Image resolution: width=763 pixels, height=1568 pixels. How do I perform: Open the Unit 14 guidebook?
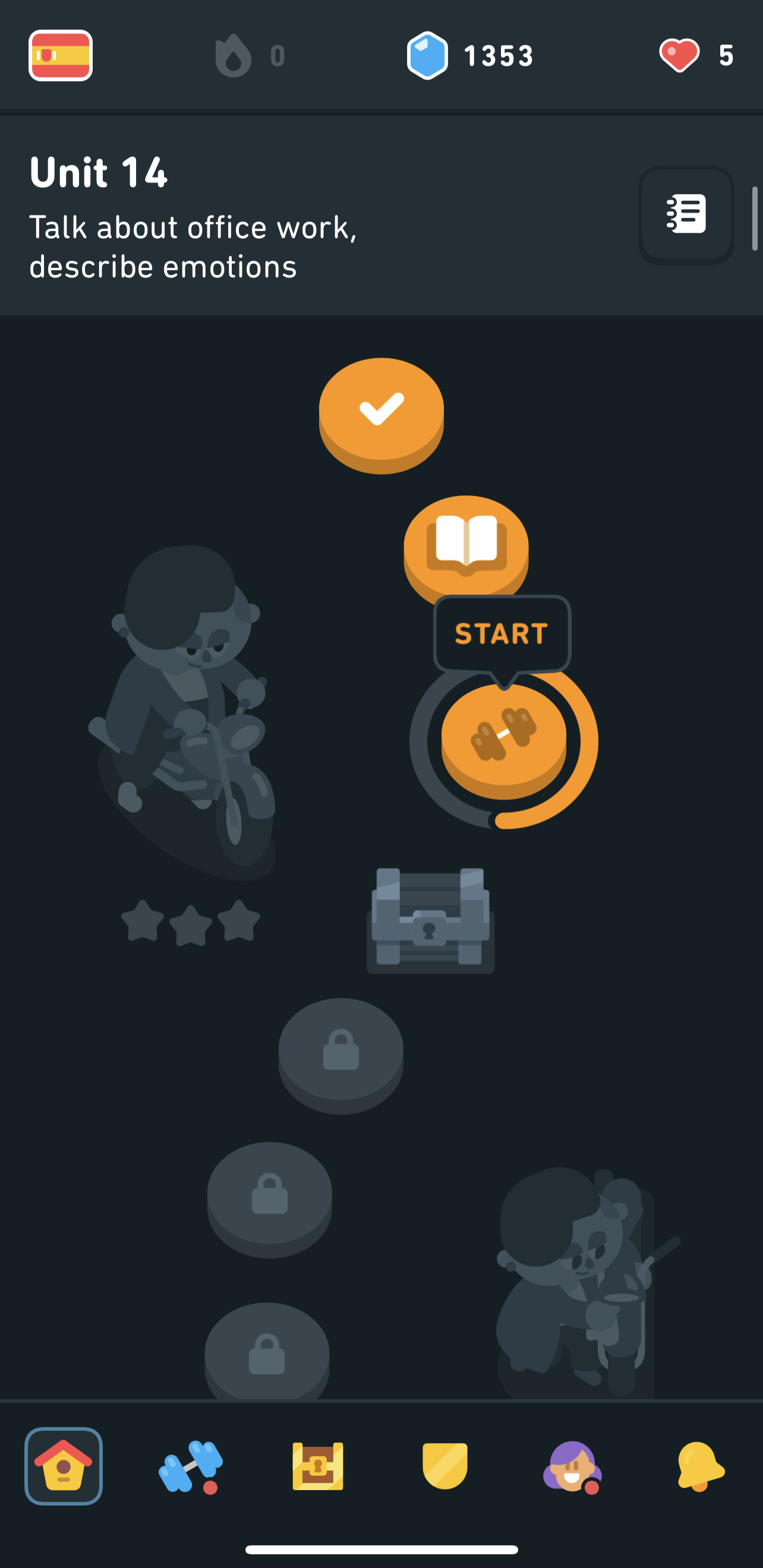[686, 214]
